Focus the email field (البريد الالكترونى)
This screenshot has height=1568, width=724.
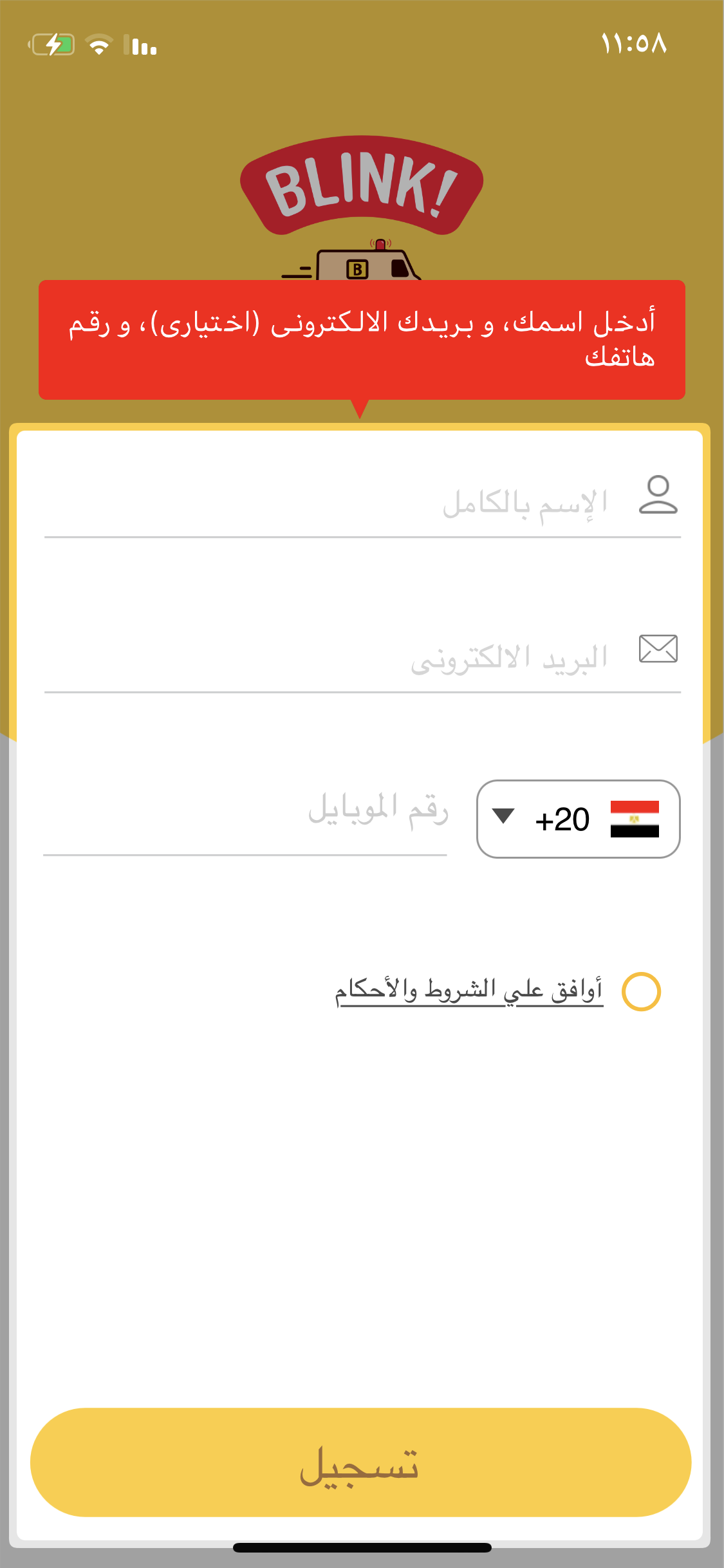tap(362, 658)
